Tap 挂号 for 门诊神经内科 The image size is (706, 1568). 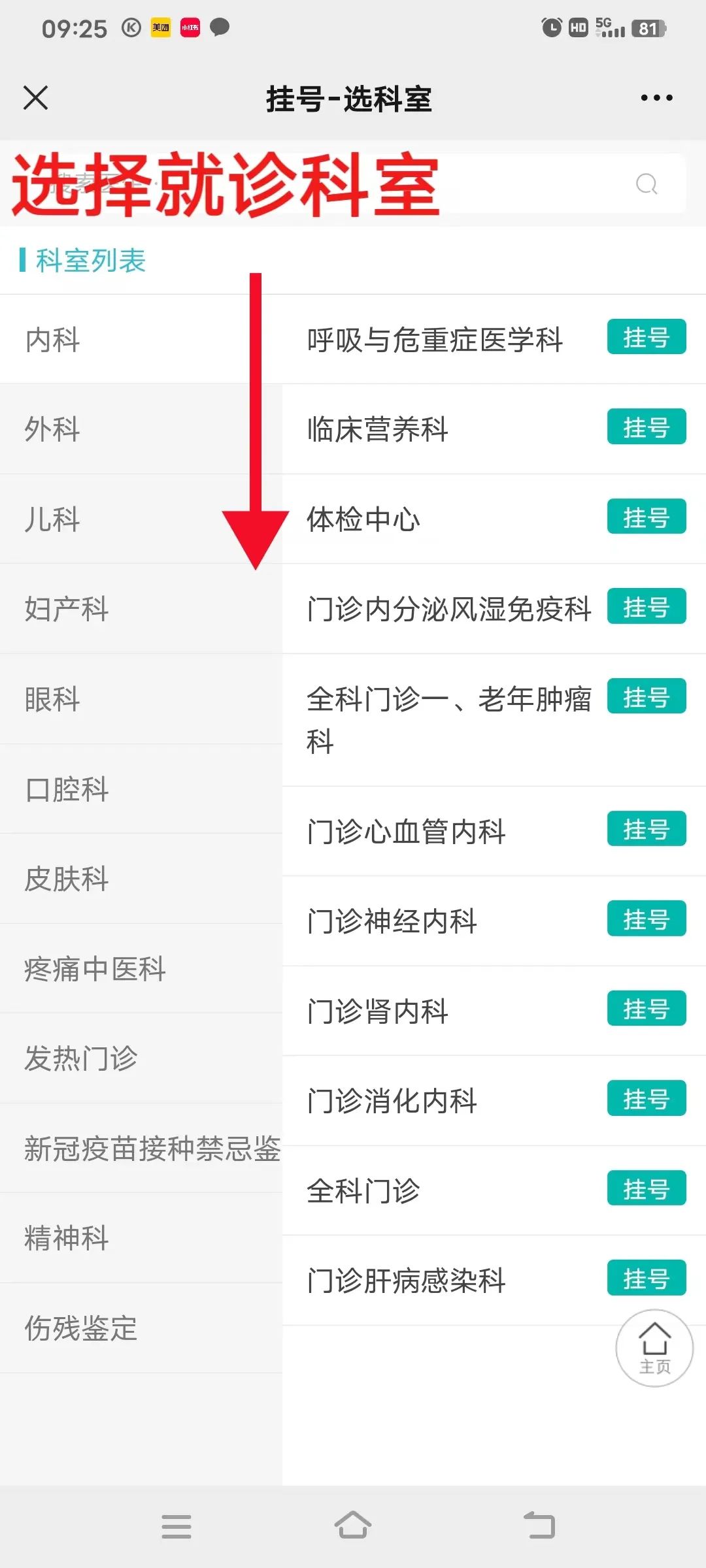tap(646, 919)
